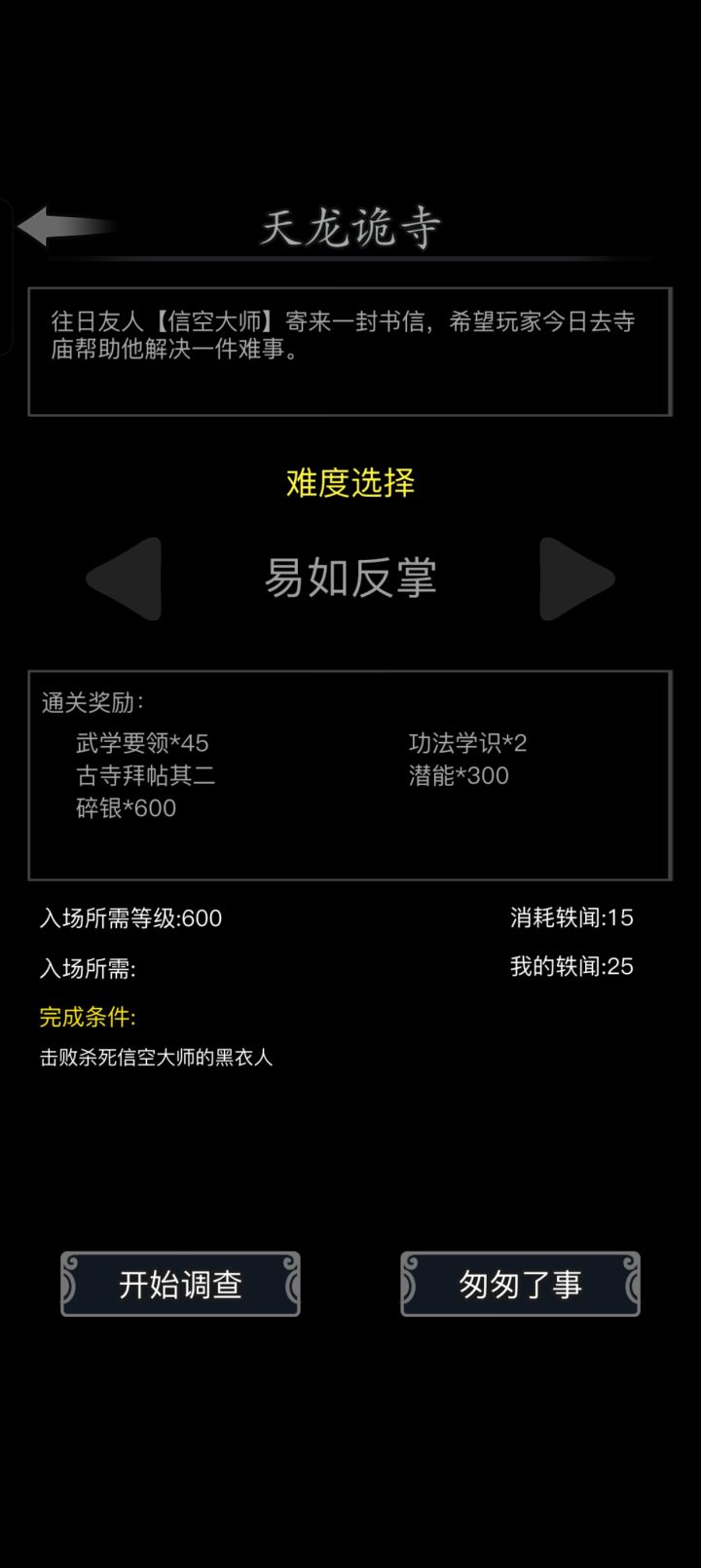Tap 入场所需等级:600 level requirement

click(x=129, y=918)
